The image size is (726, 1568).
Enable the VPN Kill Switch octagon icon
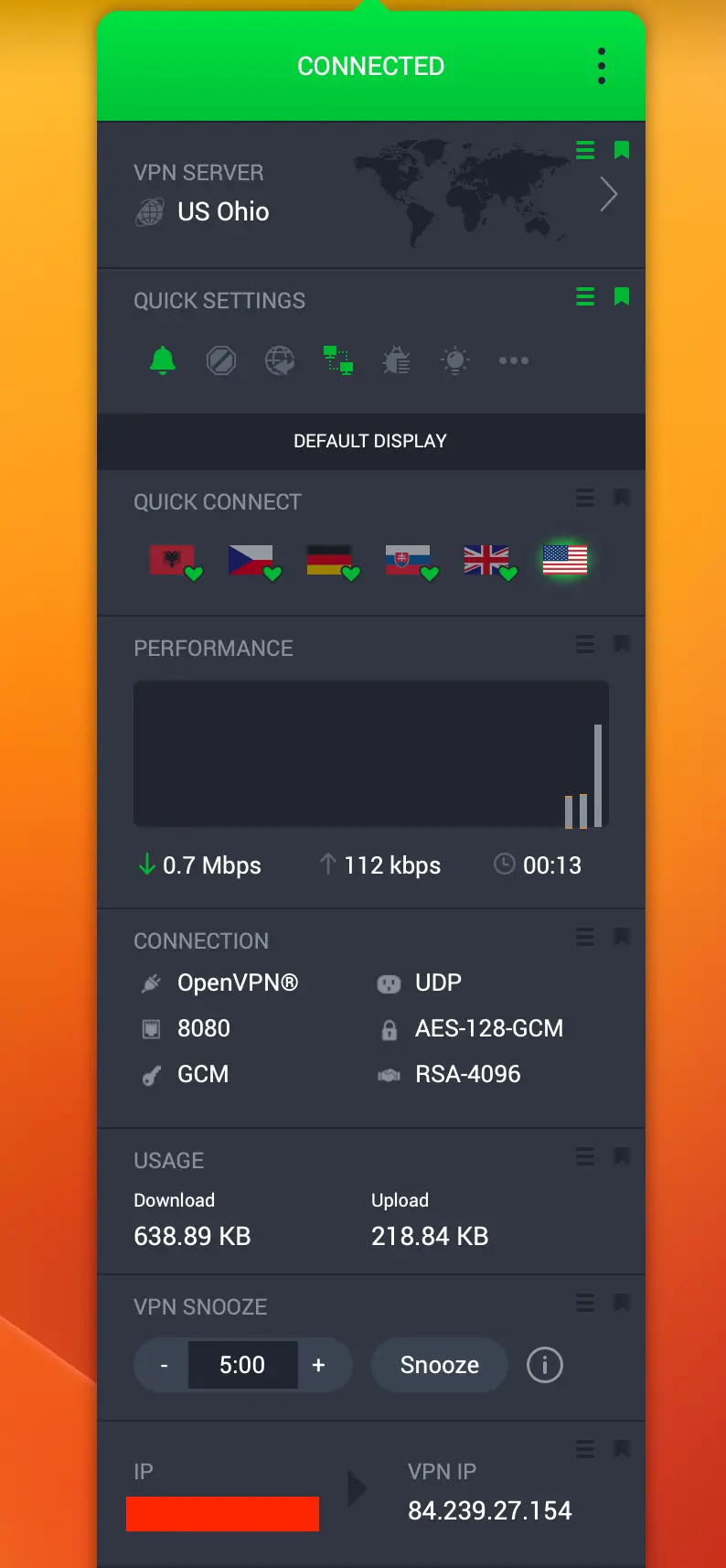[221, 360]
